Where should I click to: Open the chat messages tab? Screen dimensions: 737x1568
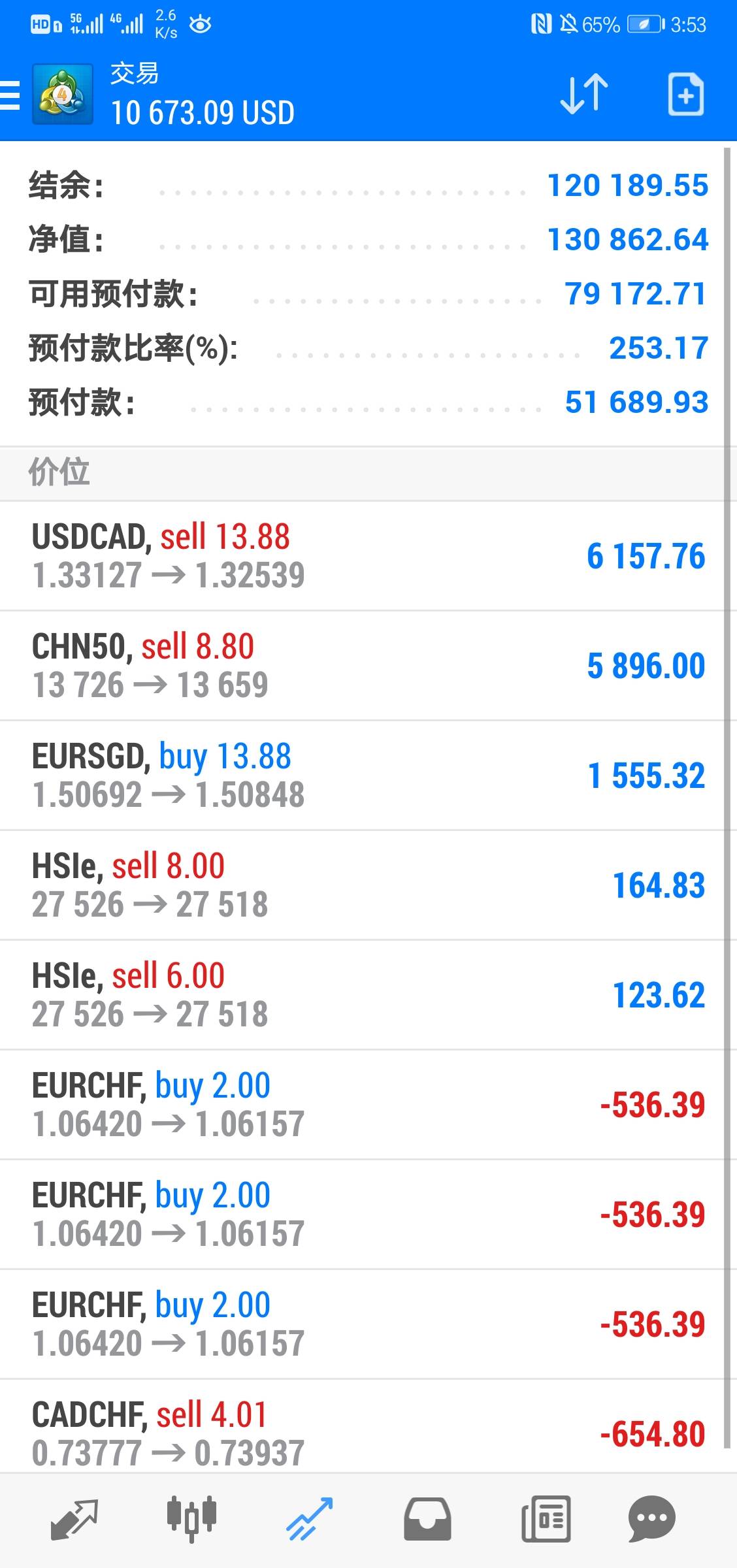[652, 1518]
